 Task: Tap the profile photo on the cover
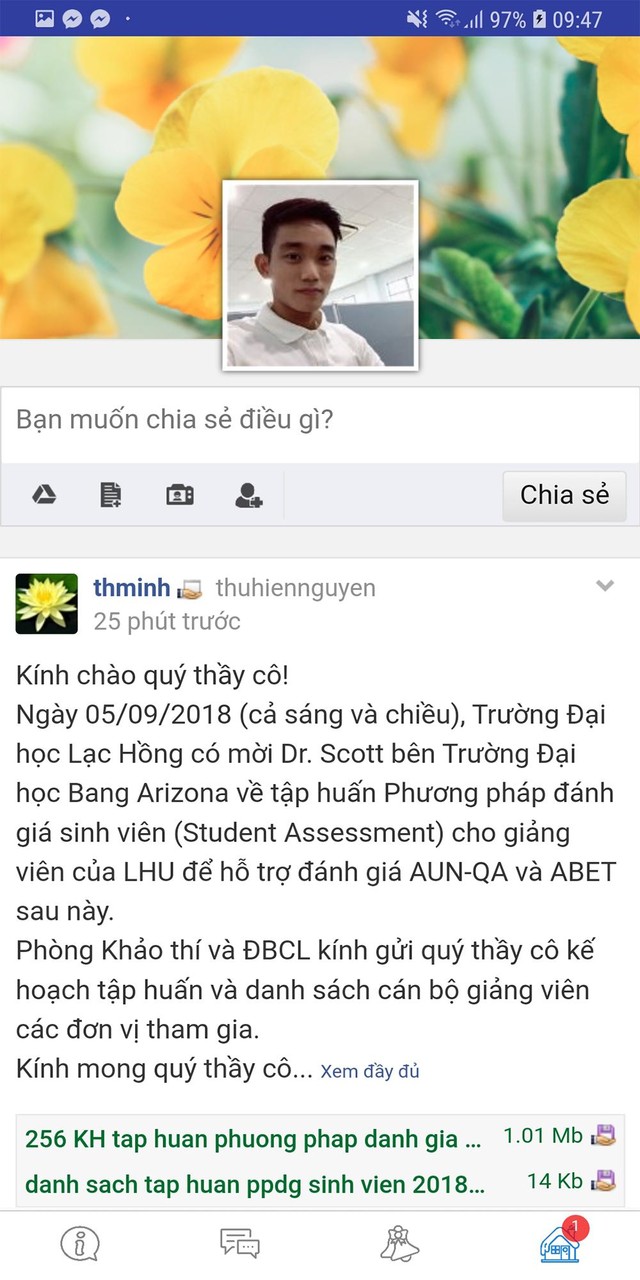pos(319,275)
